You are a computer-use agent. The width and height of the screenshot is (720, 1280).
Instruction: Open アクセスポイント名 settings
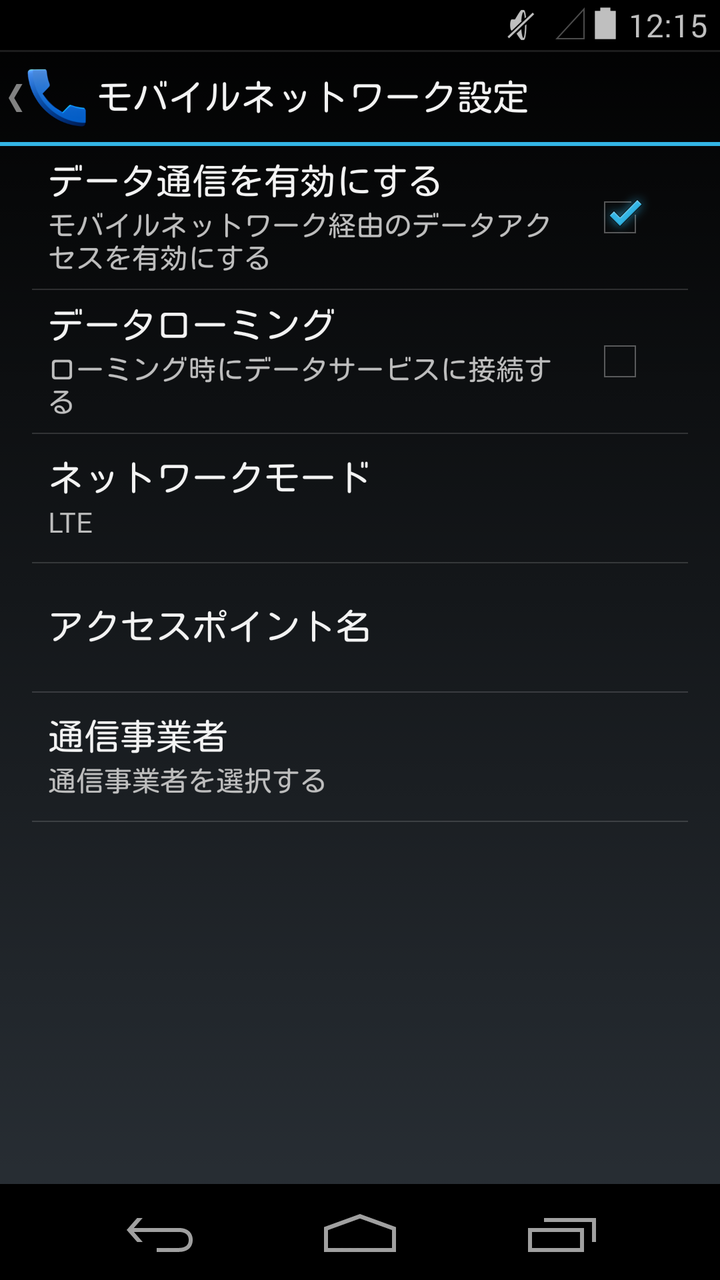[x=360, y=627]
